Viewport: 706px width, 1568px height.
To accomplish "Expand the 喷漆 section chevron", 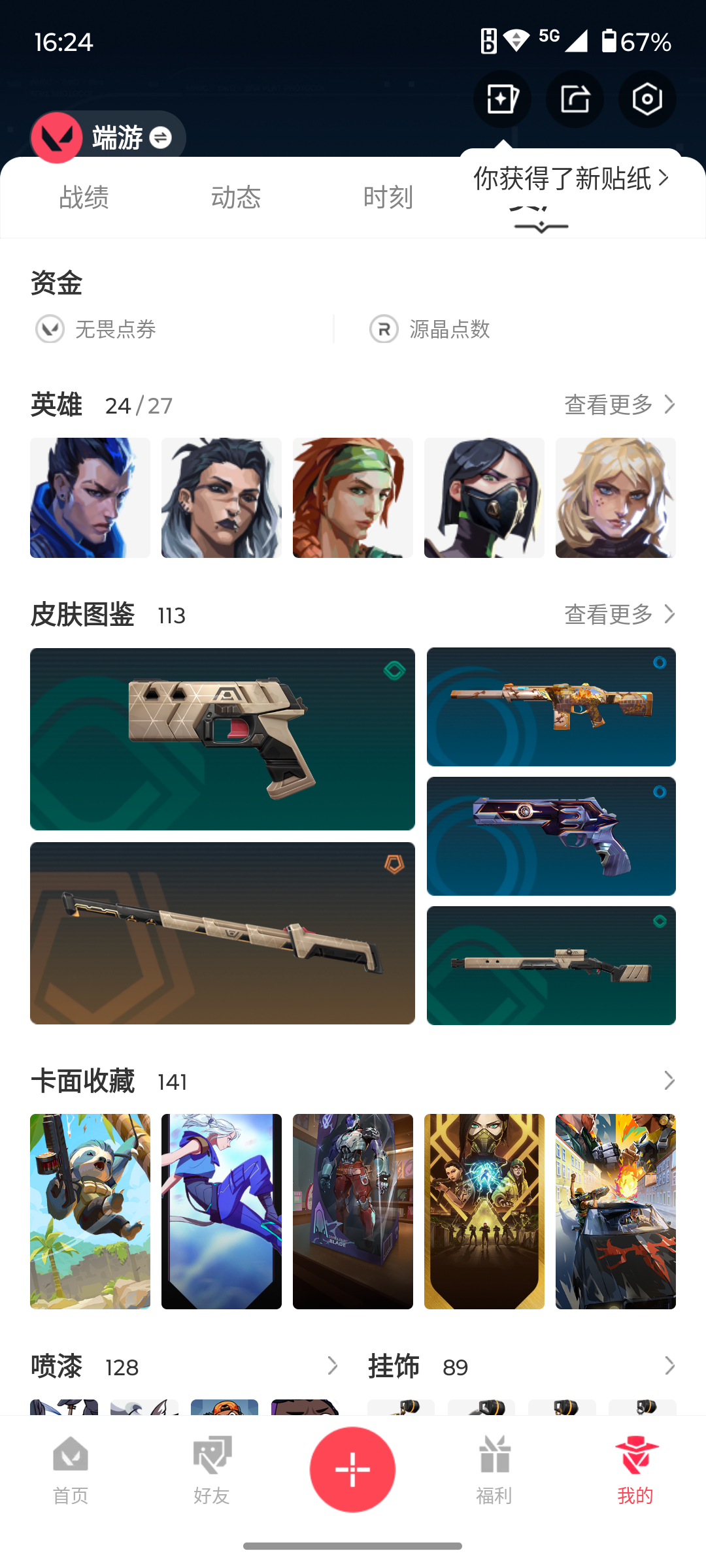I will coord(332,1365).
